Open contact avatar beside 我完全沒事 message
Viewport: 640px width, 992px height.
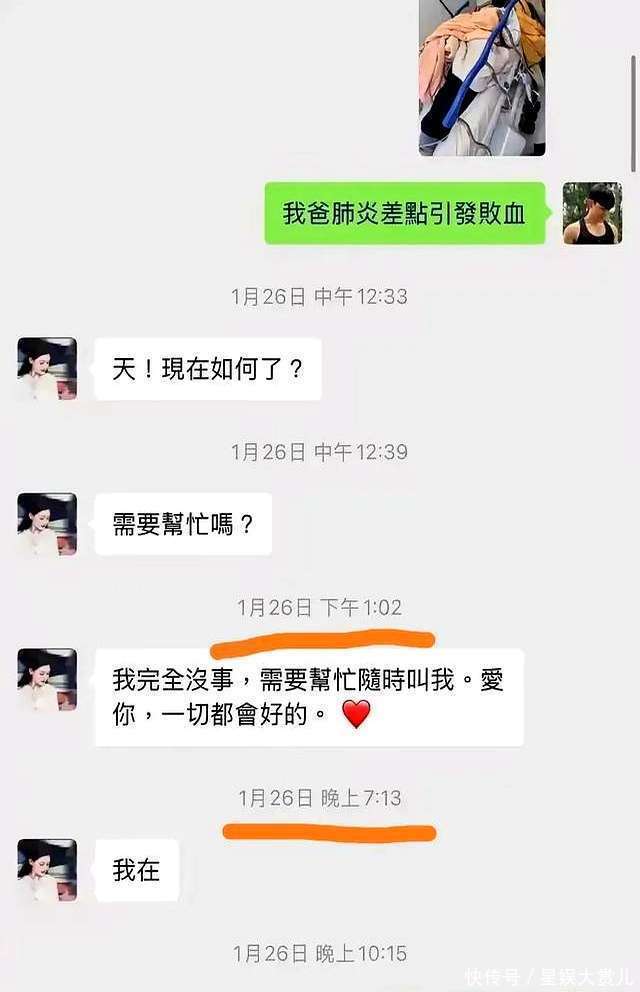[47, 679]
